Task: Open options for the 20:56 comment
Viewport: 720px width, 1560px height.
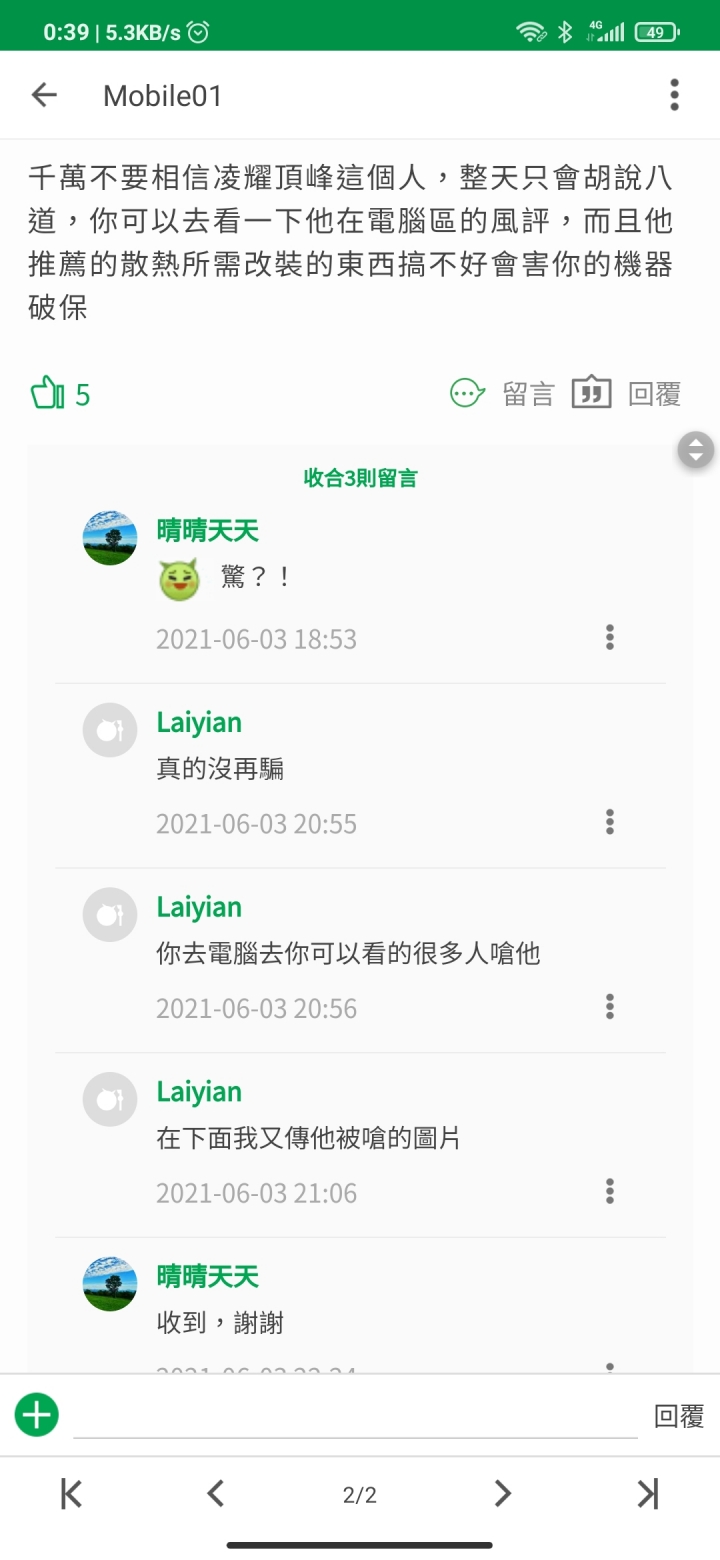Action: (x=610, y=1007)
